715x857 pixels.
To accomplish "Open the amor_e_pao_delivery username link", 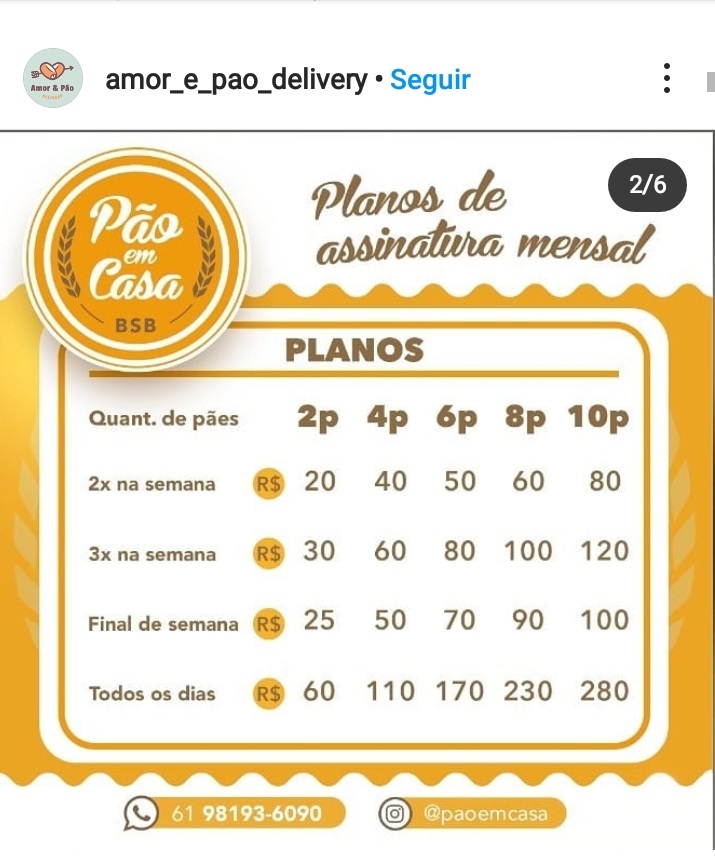I will 237,79.
